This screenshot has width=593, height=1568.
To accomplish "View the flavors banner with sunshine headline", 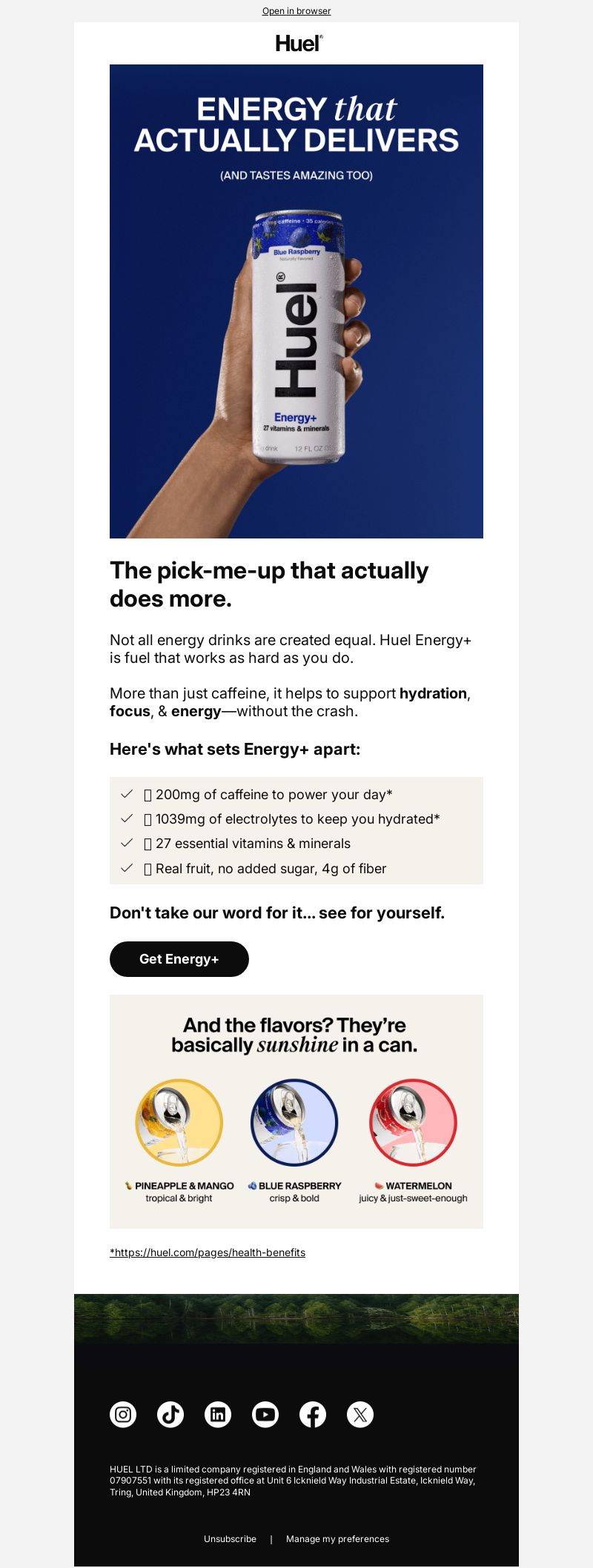I will (296, 1111).
